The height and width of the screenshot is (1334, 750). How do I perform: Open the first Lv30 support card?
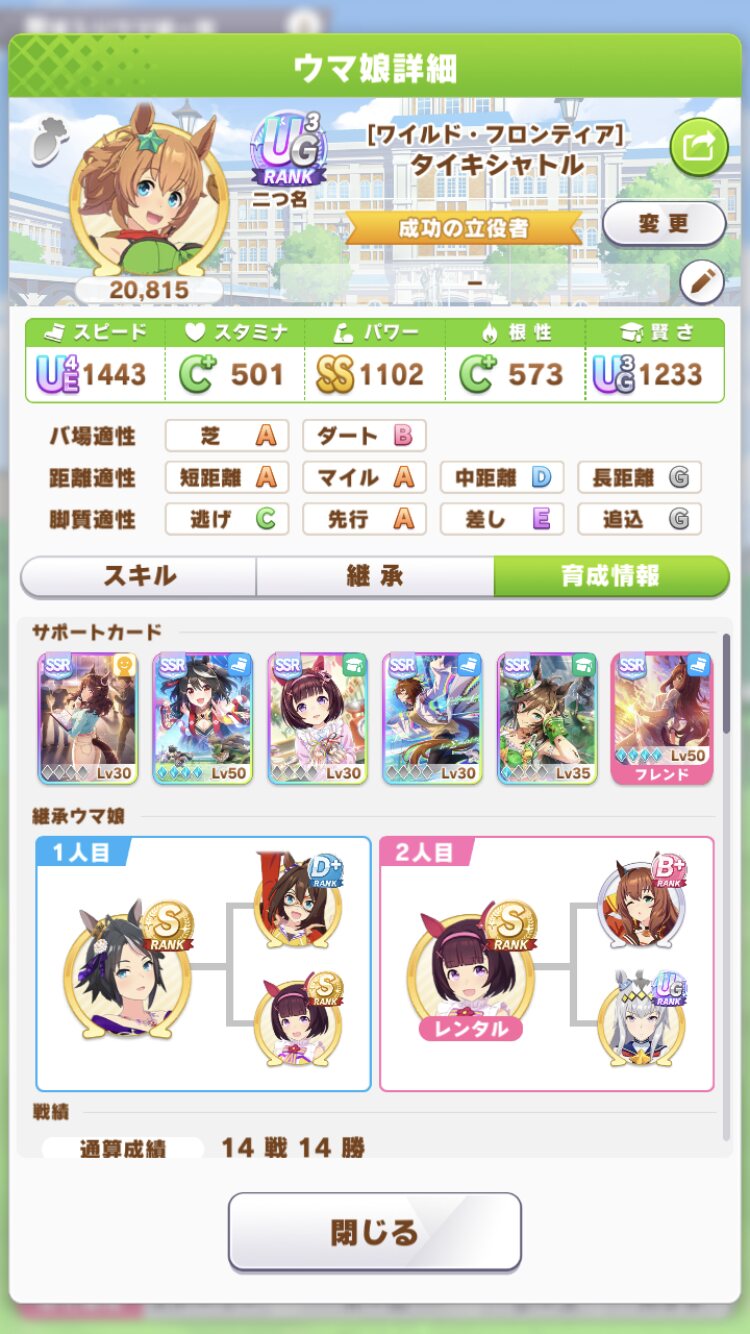point(87,717)
